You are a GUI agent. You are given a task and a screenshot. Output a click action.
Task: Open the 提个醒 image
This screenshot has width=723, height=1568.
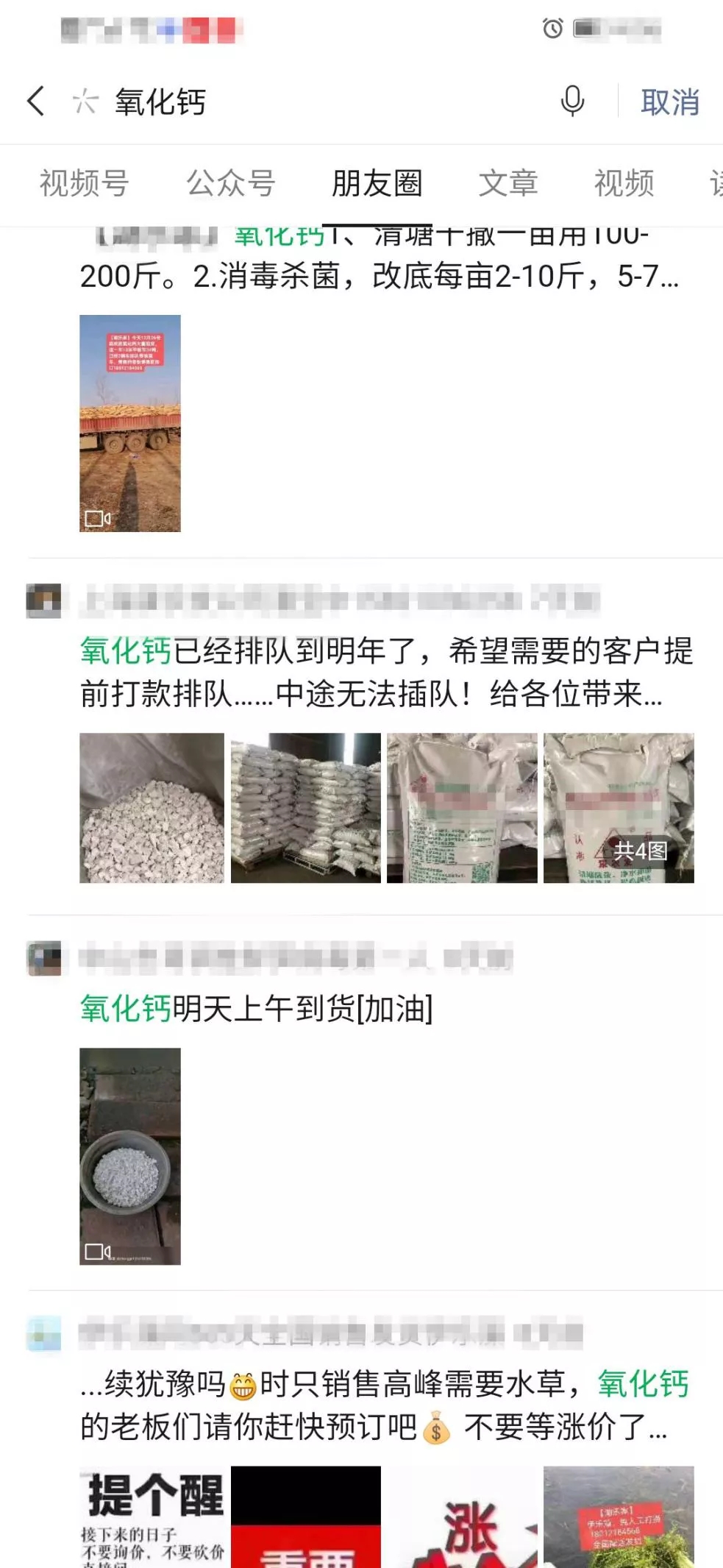click(x=152, y=1516)
